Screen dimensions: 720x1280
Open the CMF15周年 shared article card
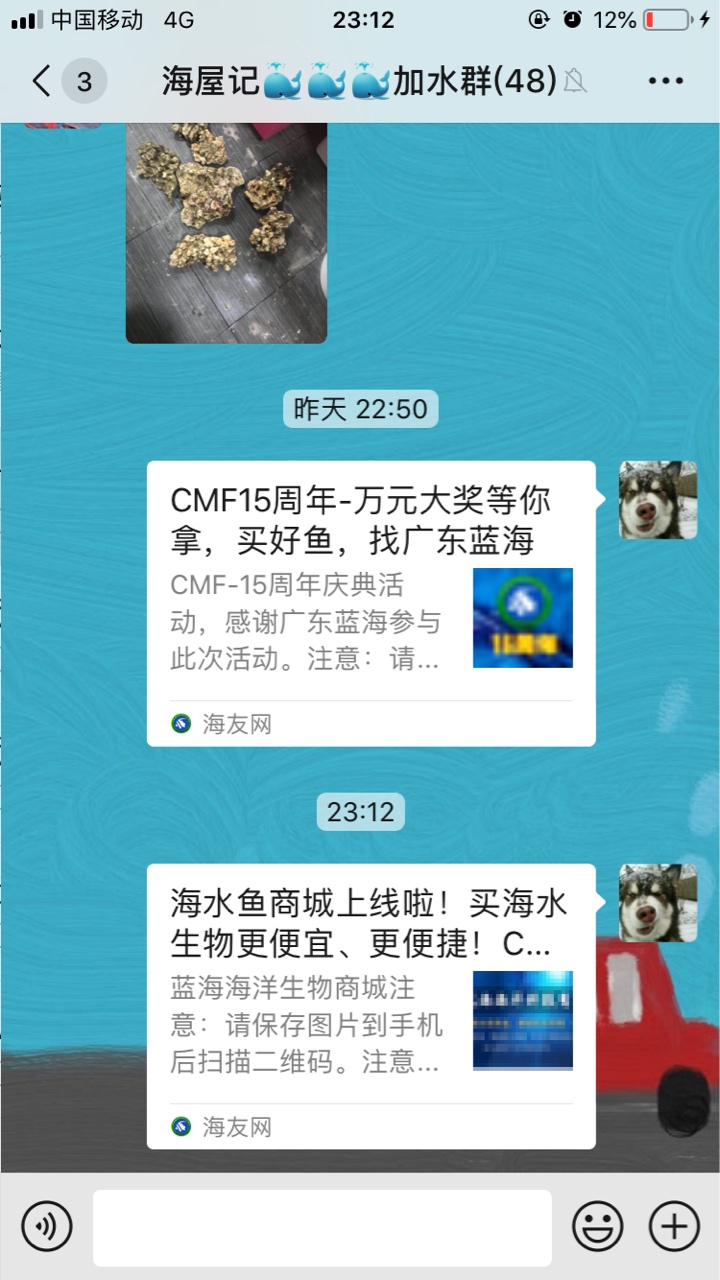(x=371, y=603)
